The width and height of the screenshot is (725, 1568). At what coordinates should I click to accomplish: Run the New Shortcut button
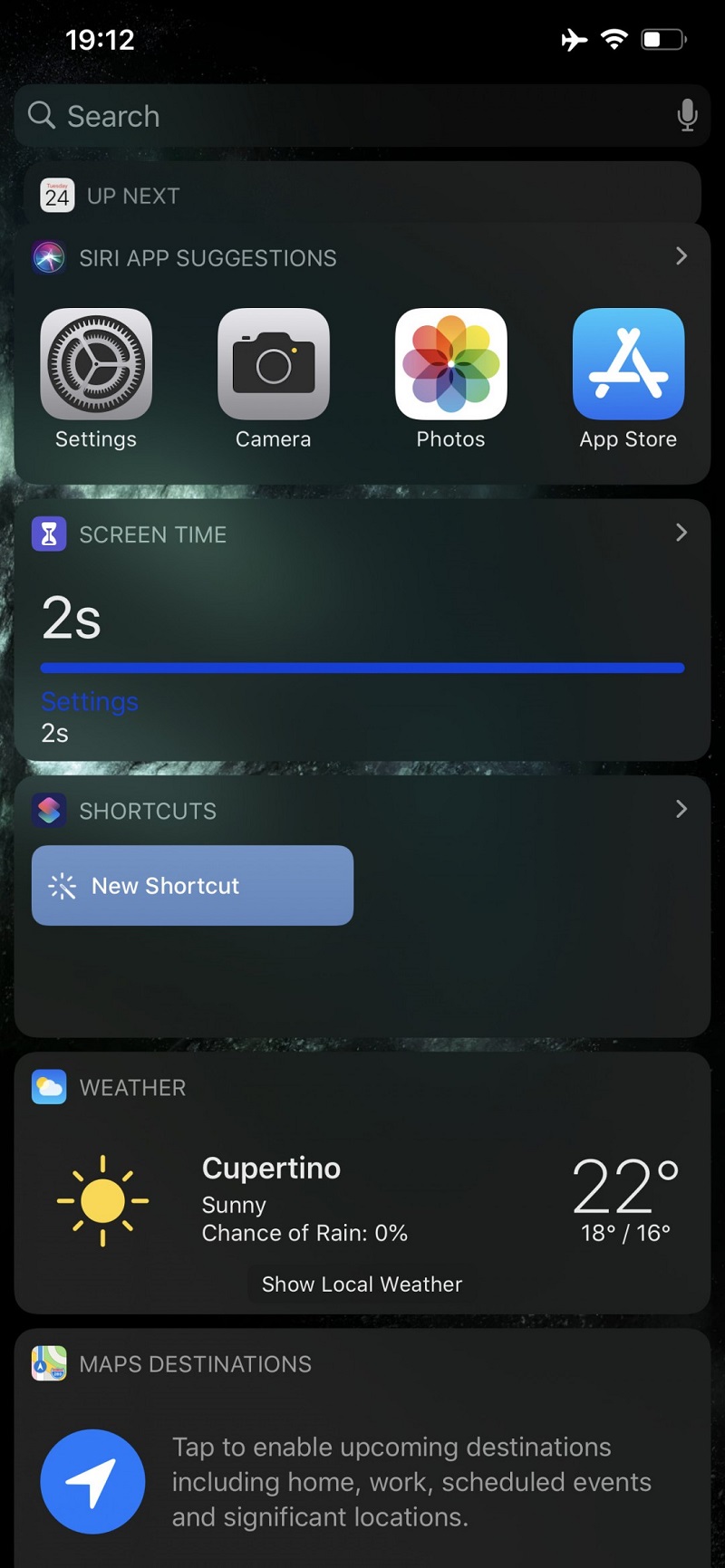click(x=192, y=885)
